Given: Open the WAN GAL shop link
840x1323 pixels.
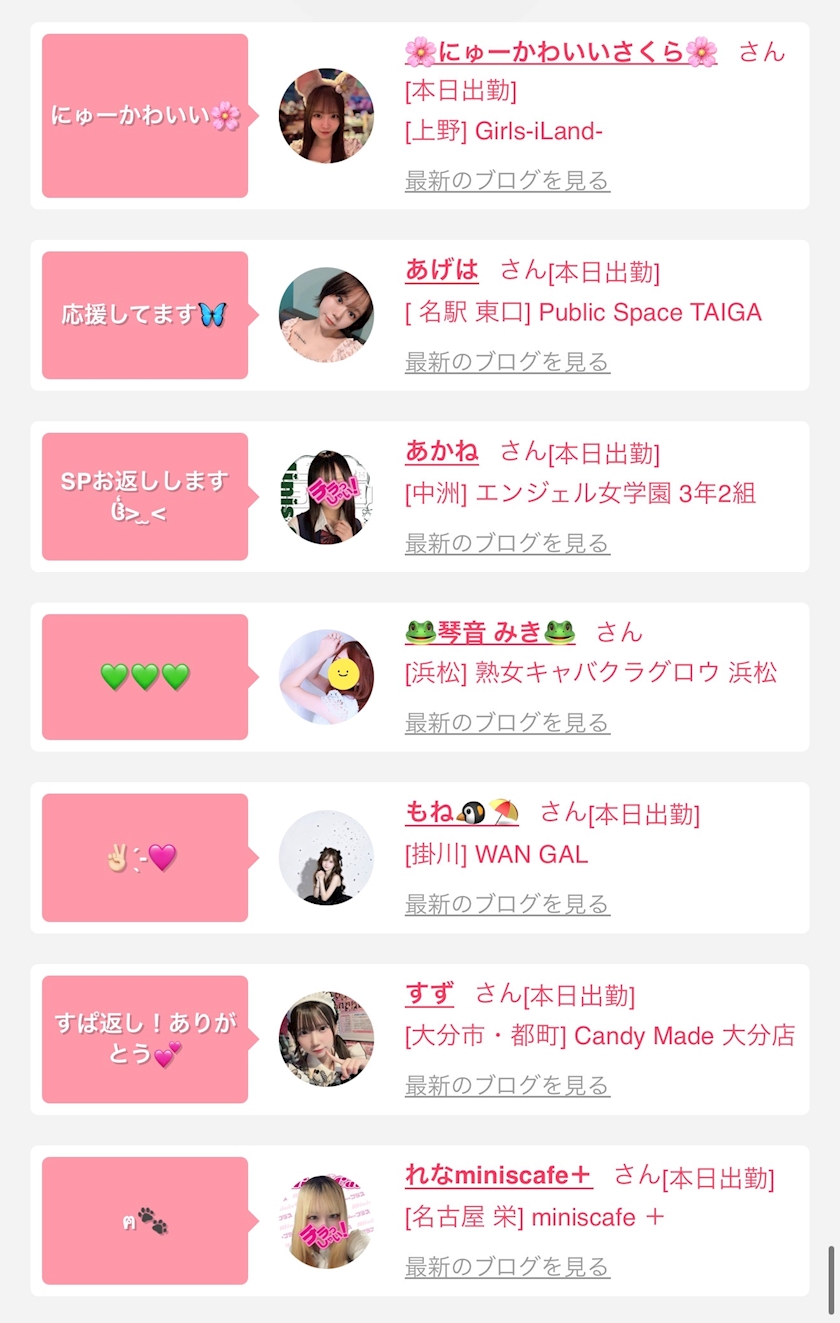Looking at the screenshot, I should pos(496,855).
